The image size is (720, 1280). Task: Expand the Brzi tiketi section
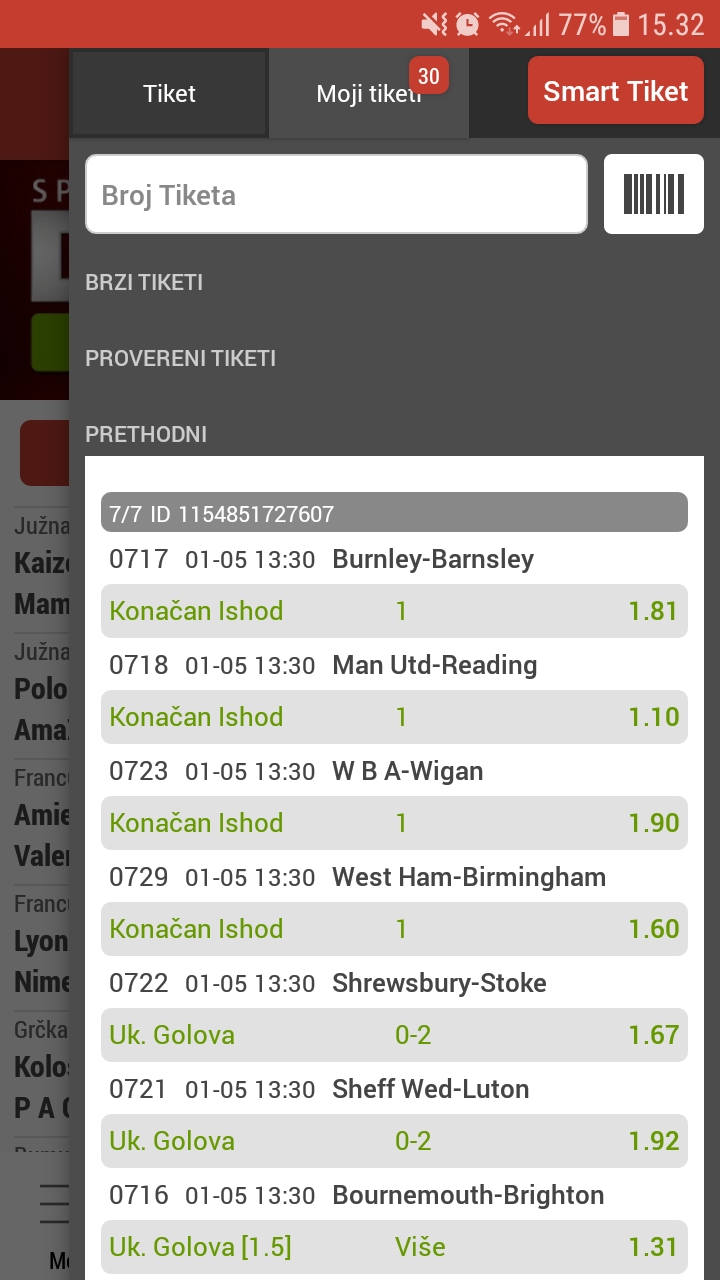(144, 282)
